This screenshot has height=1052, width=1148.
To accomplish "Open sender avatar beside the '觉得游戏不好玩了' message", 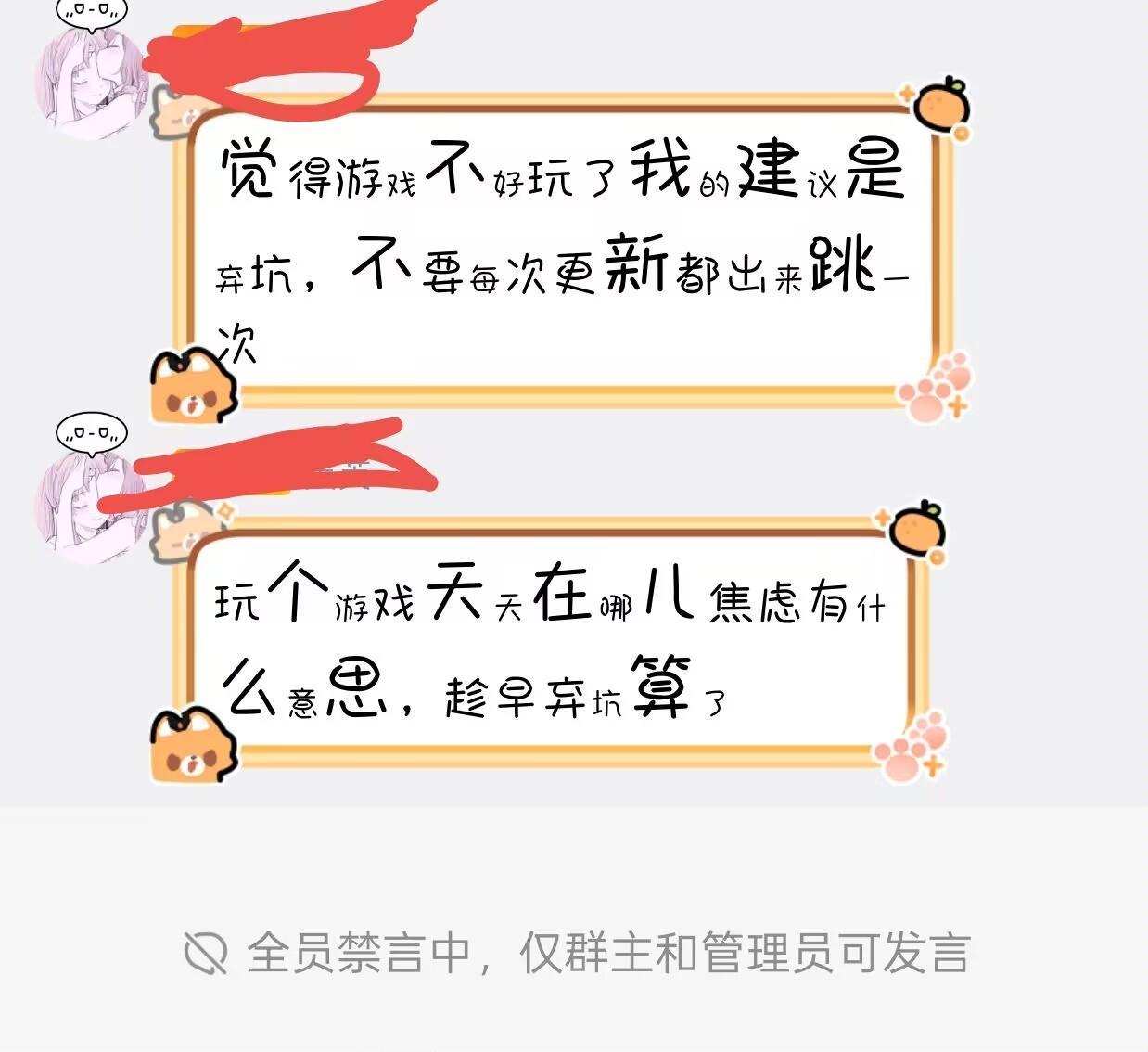I will pyautogui.click(x=90, y=83).
